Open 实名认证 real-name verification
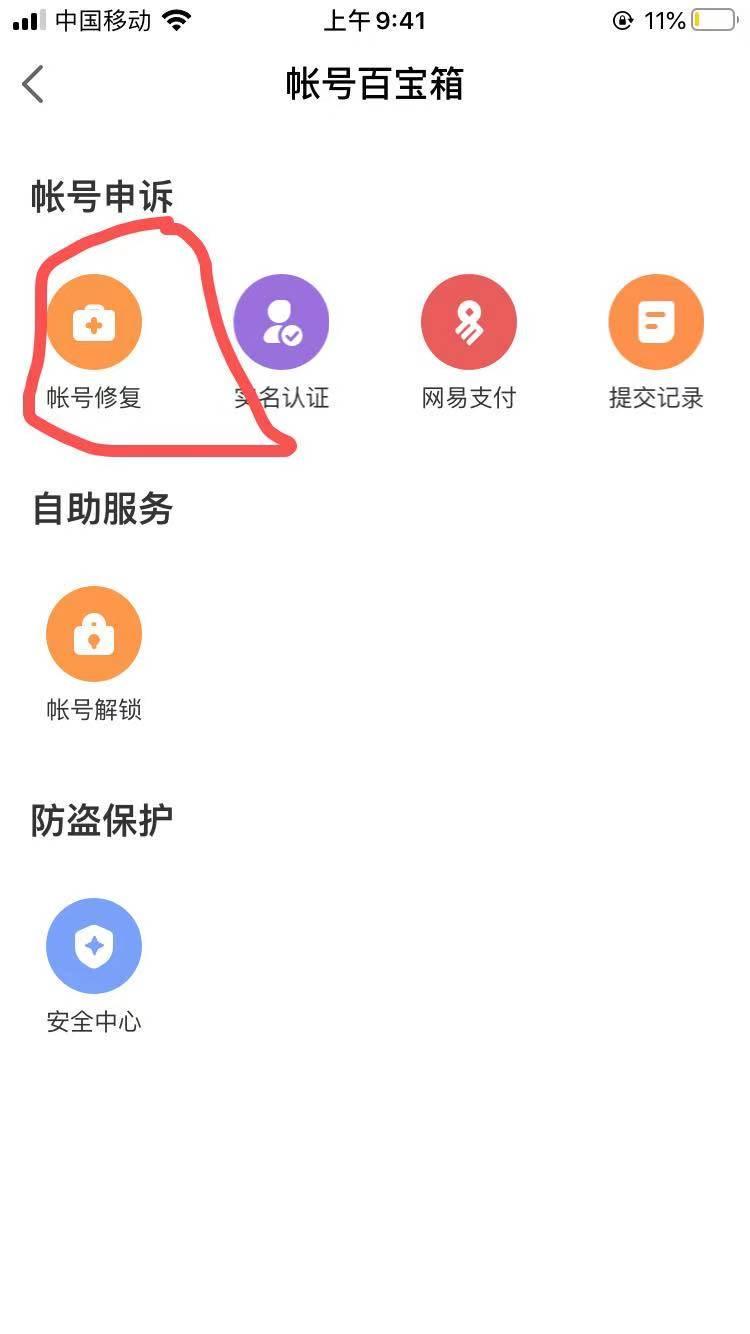This screenshot has width=750, height=1334. [281, 323]
